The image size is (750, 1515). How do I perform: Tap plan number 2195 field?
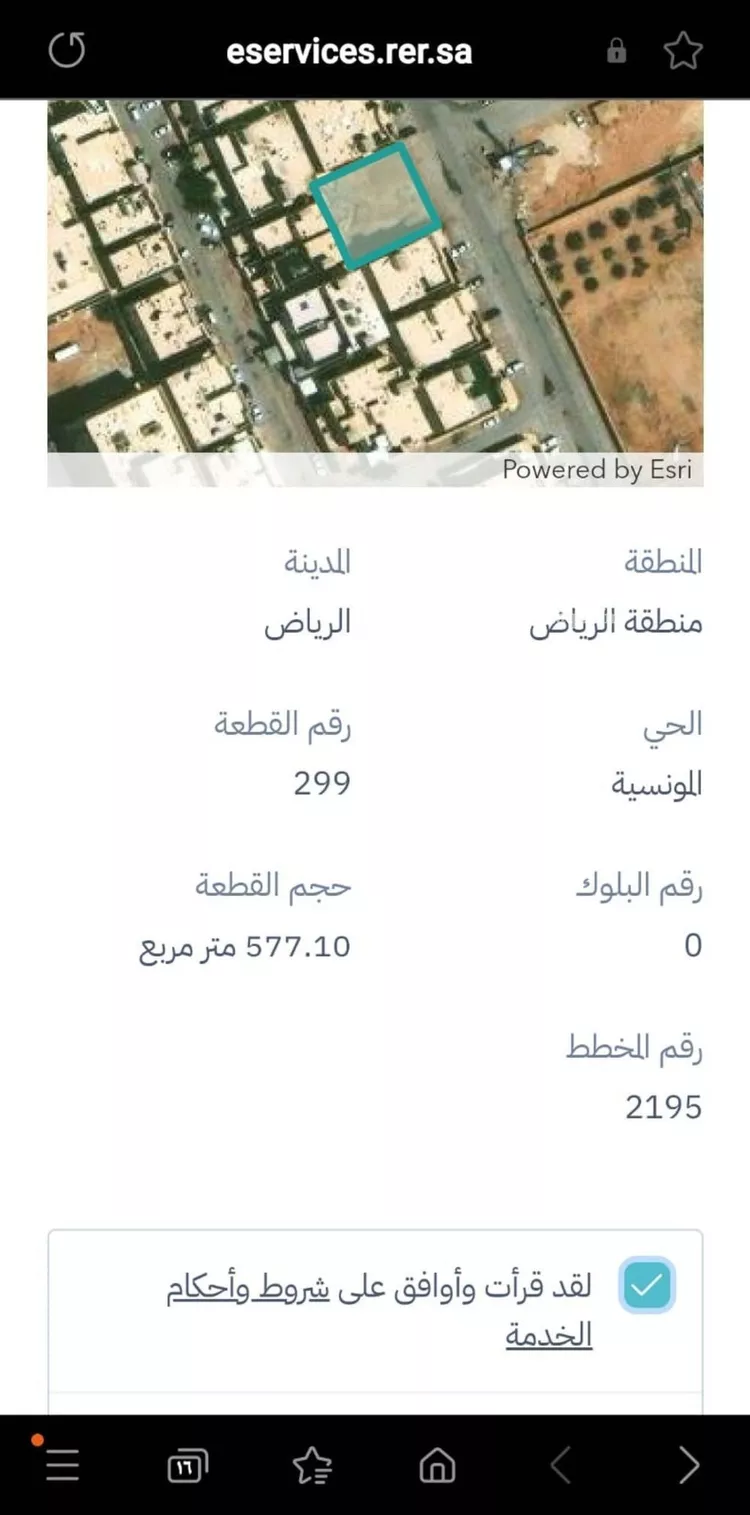(663, 1107)
